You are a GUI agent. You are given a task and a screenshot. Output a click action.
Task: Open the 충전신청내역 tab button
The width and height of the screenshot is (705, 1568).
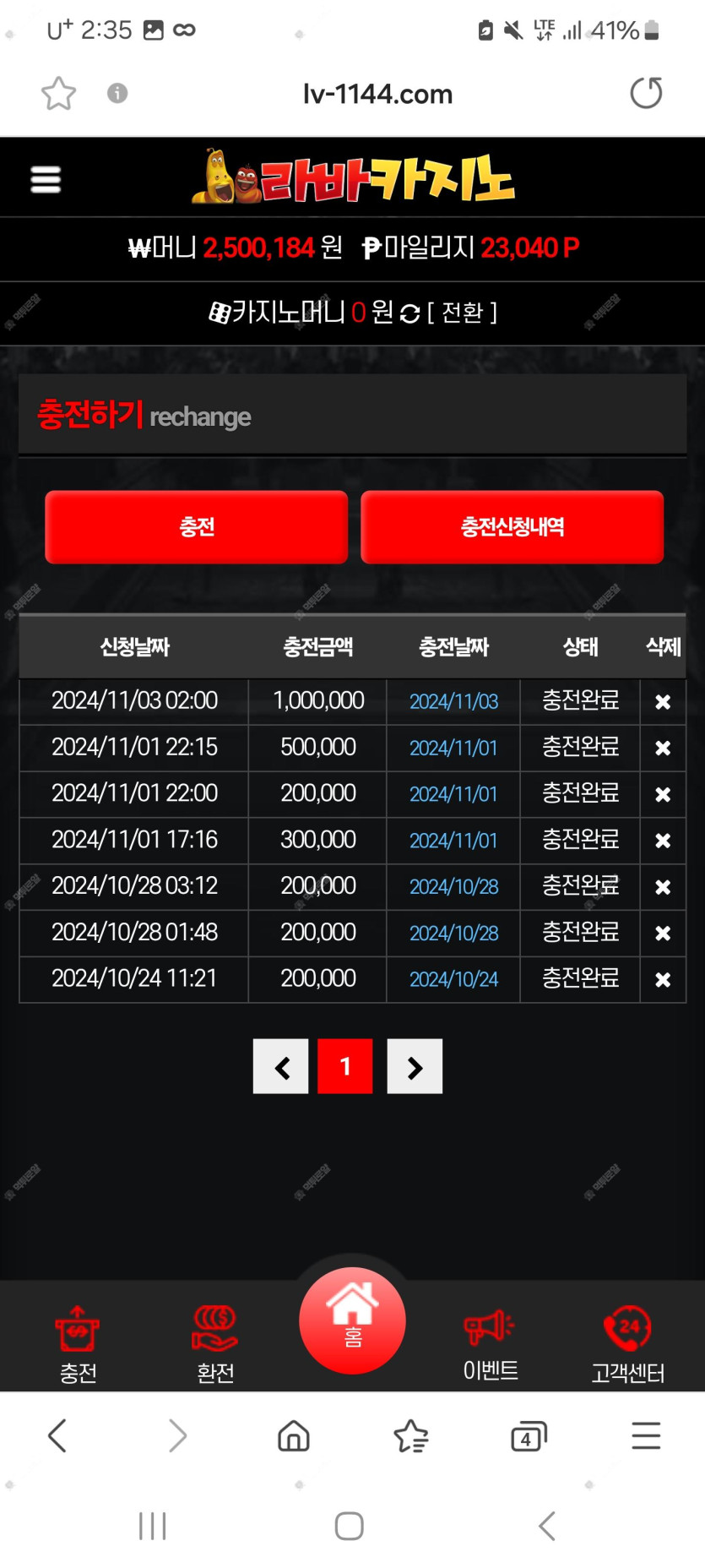[x=512, y=527]
